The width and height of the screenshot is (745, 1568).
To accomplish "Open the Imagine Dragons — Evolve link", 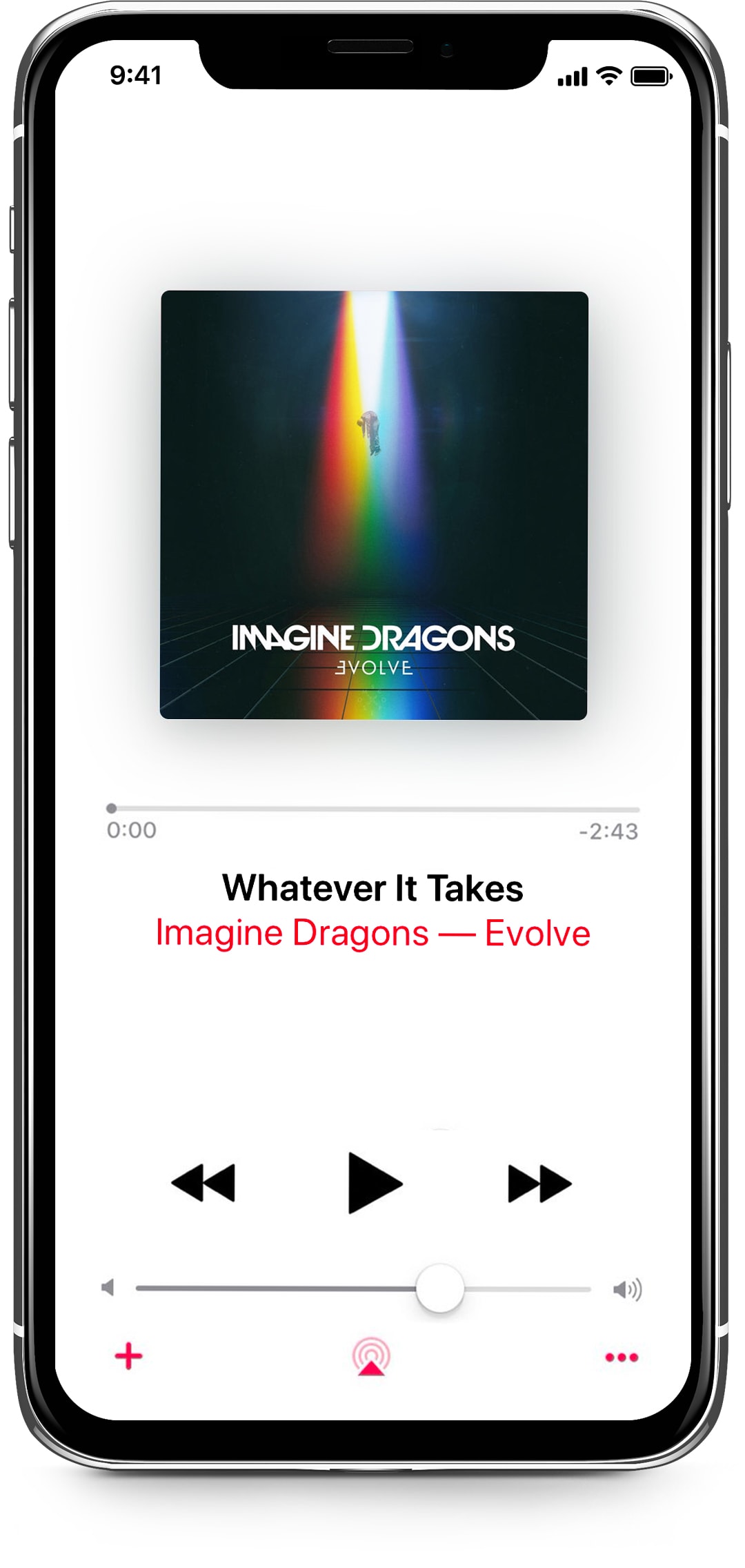I will click(x=372, y=933).
